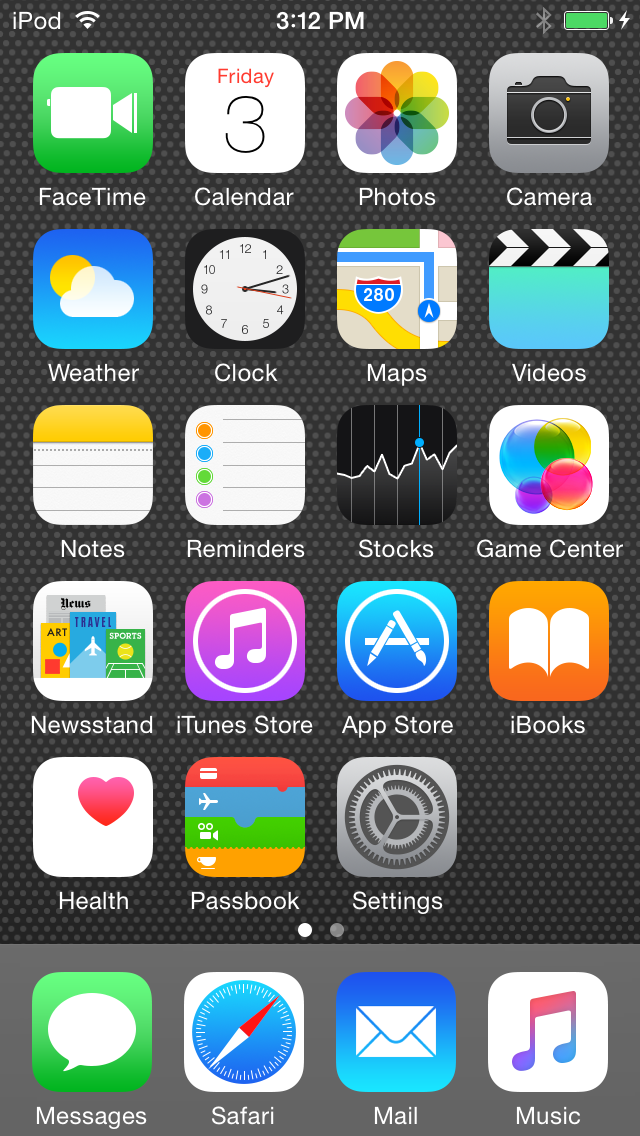Open the Stocks app
640x1136 pixels.
coord(397,465)
